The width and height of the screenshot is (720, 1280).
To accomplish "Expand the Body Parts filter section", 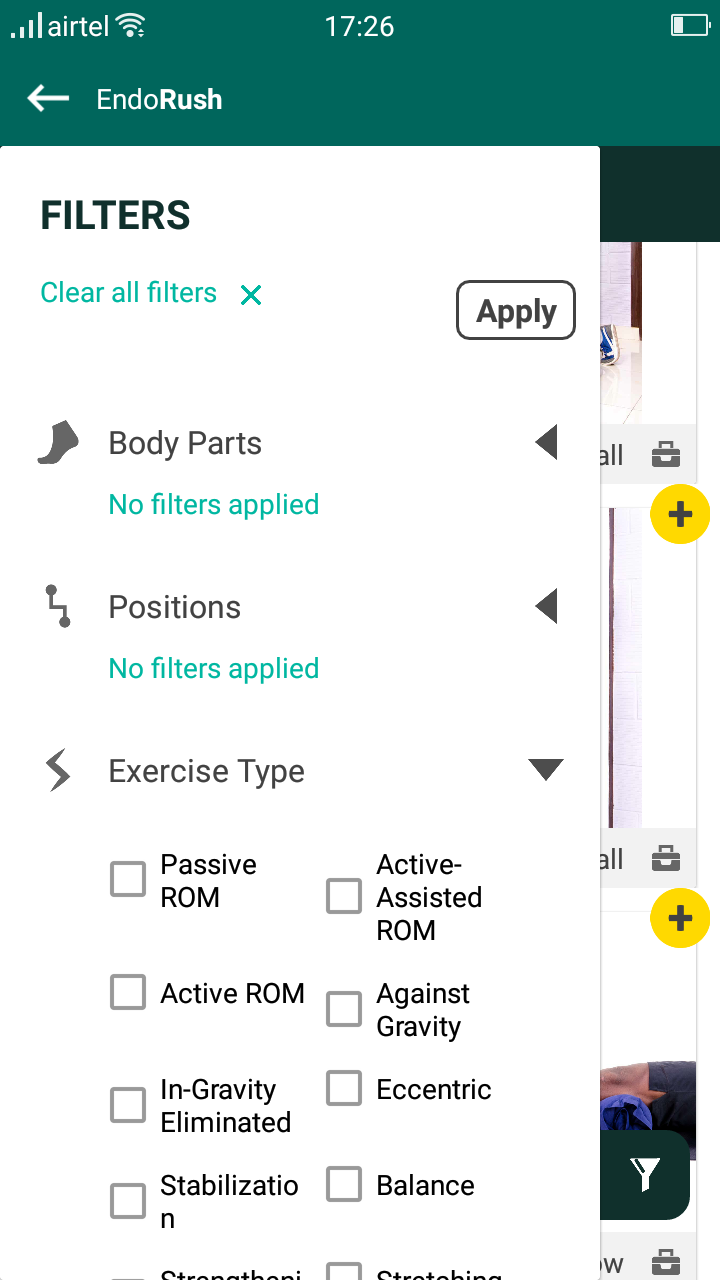I will [x=546, y=442].
